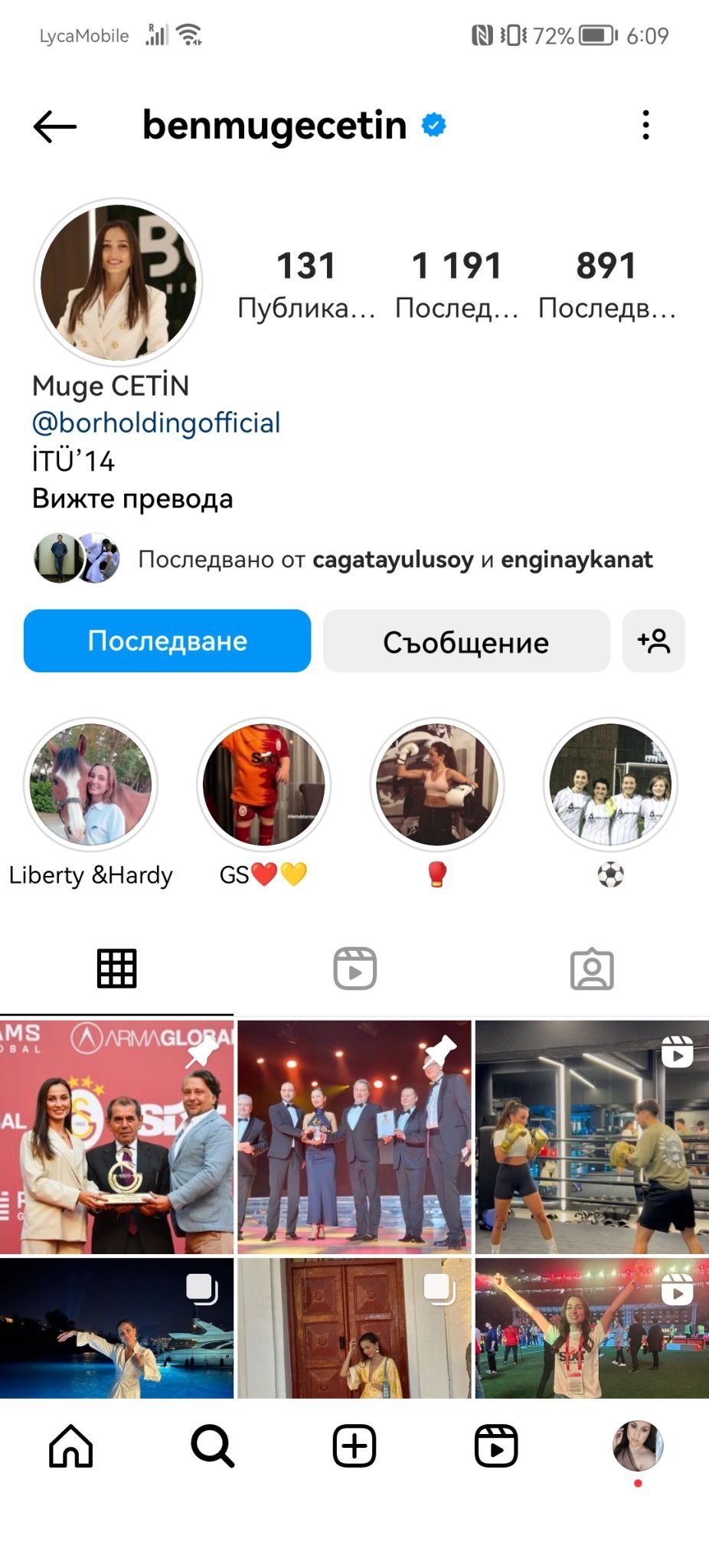
Task: Create a new post with plus icon
Action: (354, 1446)
